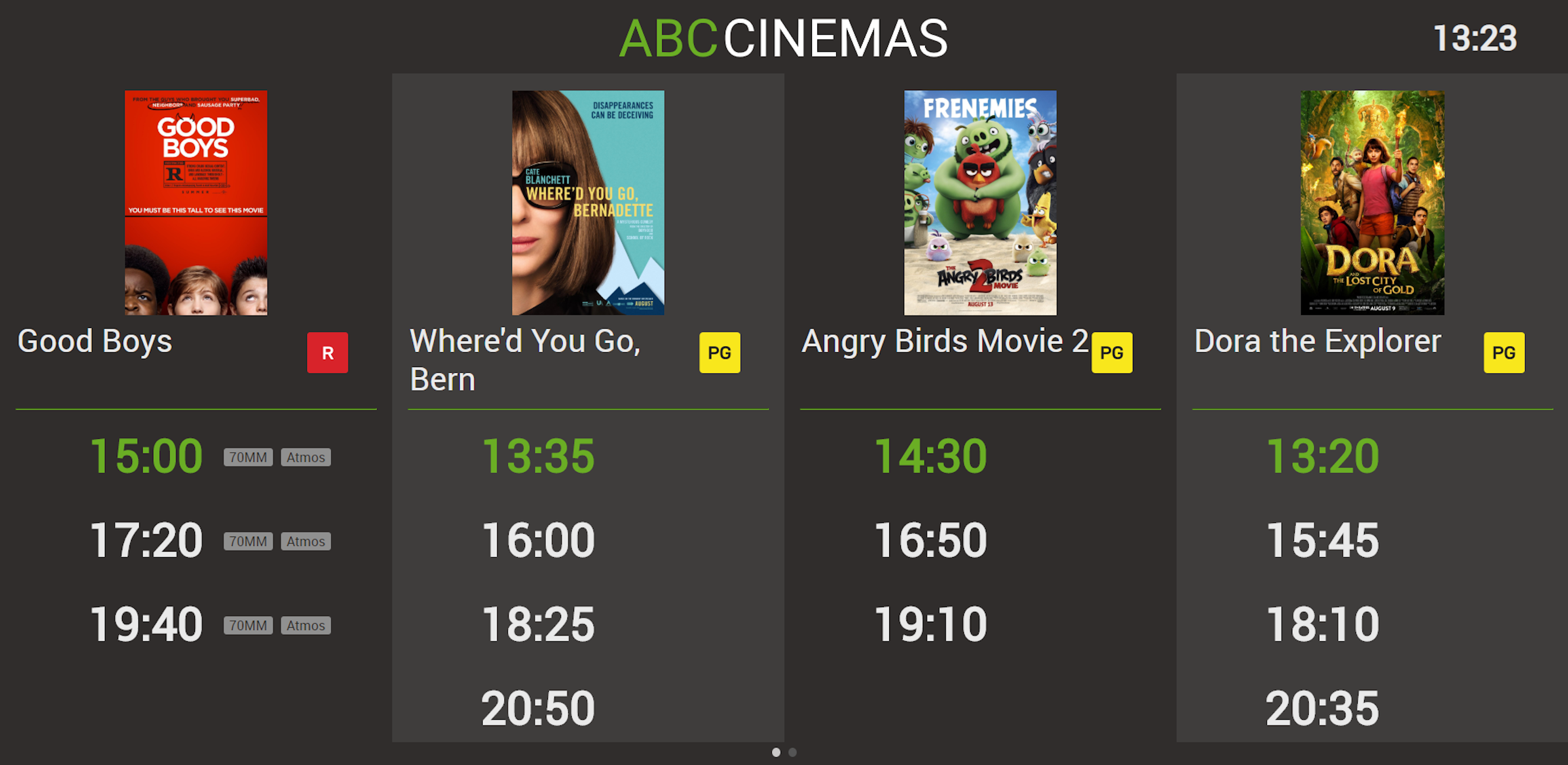Select the 20:35 Dora showing
Screen dimensions: 1568x765
(1322, 708)
